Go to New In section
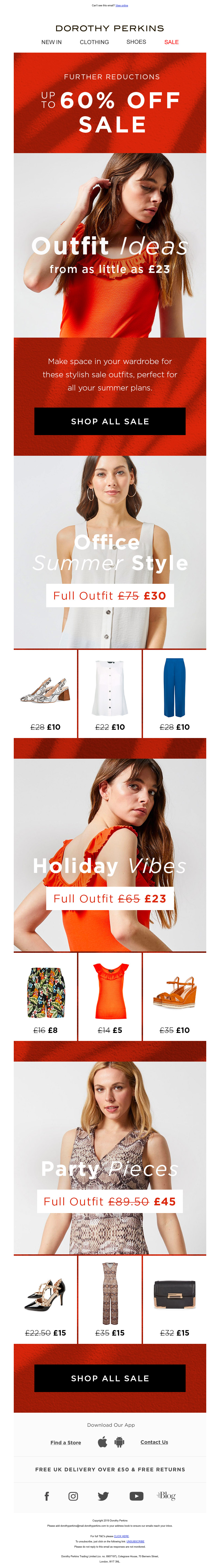220x1568 pixels. tap(51, 43)
